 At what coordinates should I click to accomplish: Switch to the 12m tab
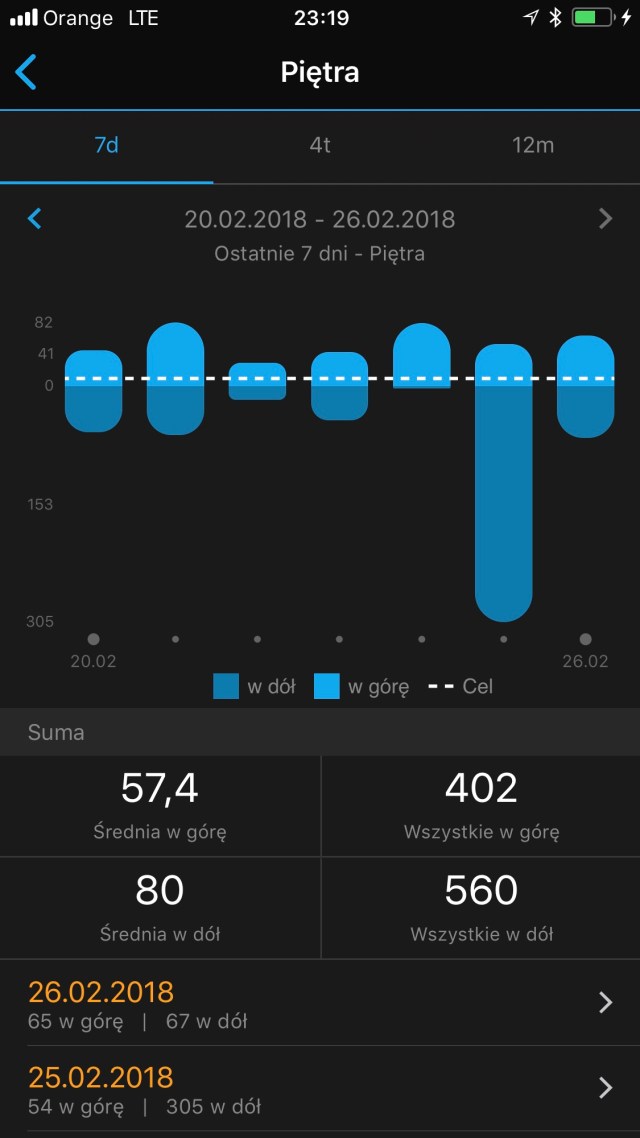533,145
